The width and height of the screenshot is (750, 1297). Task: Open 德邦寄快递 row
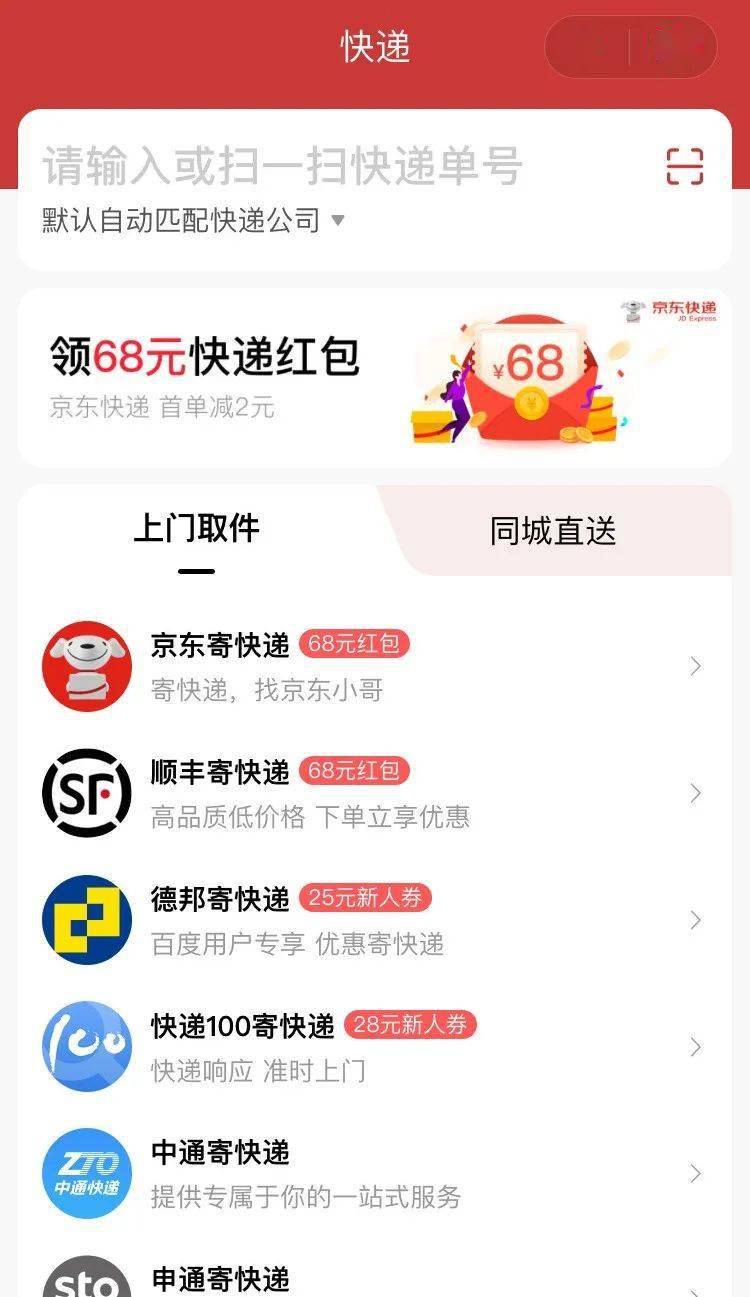(x=374, y=920)
